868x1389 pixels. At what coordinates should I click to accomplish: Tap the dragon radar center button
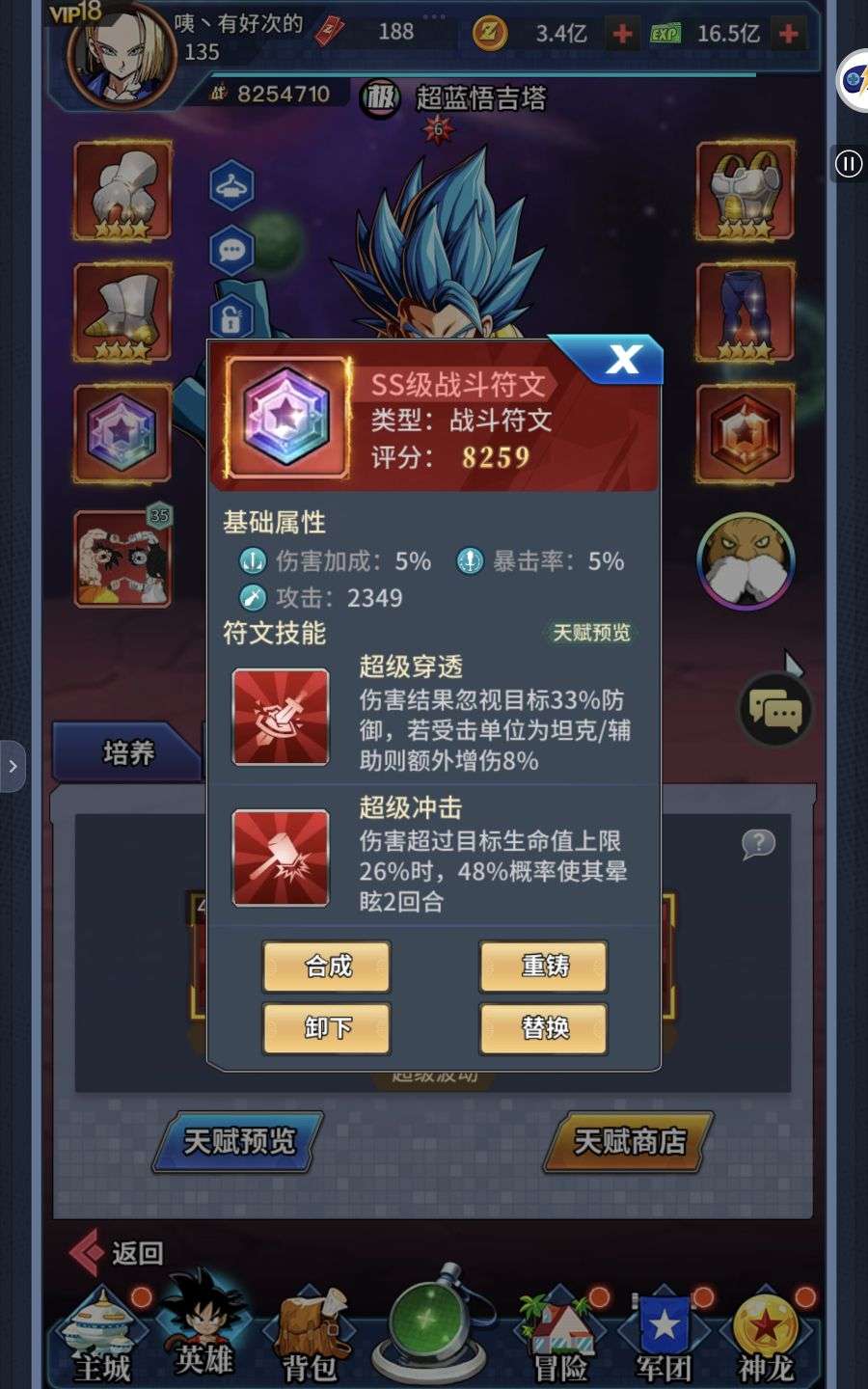click(x=434, y=1326)
